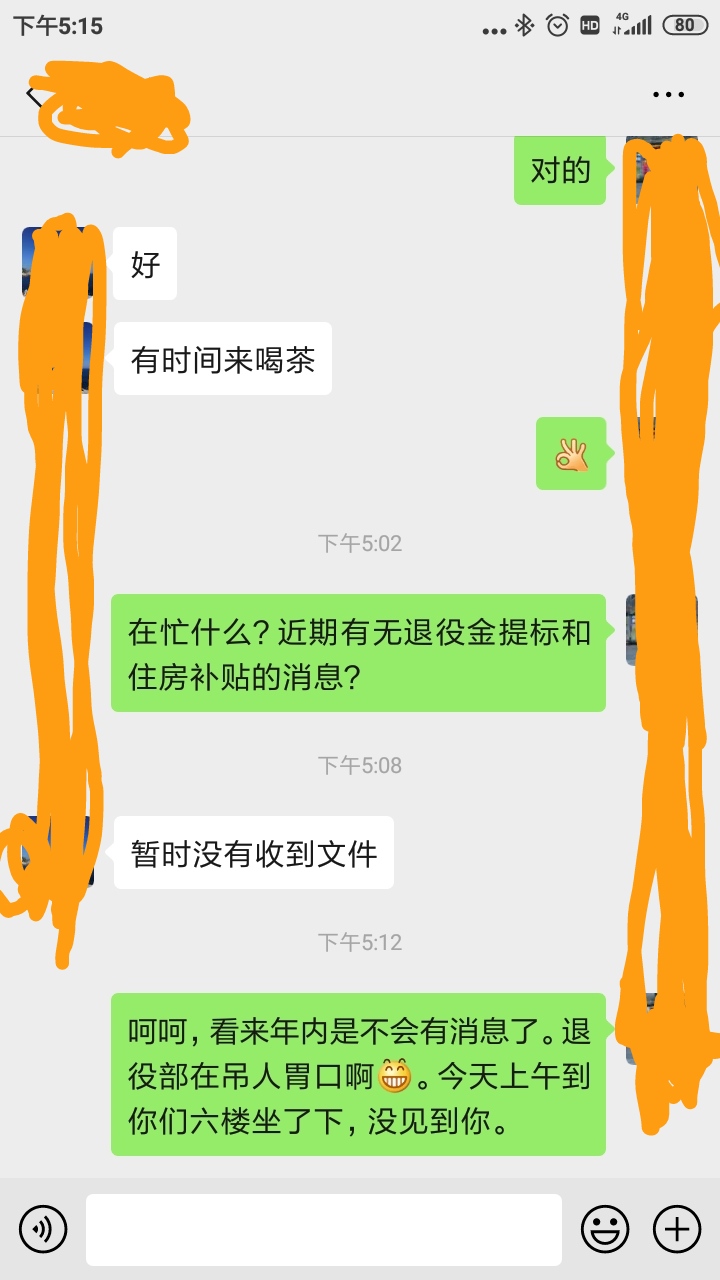Open the plus attachments menu
This screenshot has width=720, height=1280.
(677, 1228)
